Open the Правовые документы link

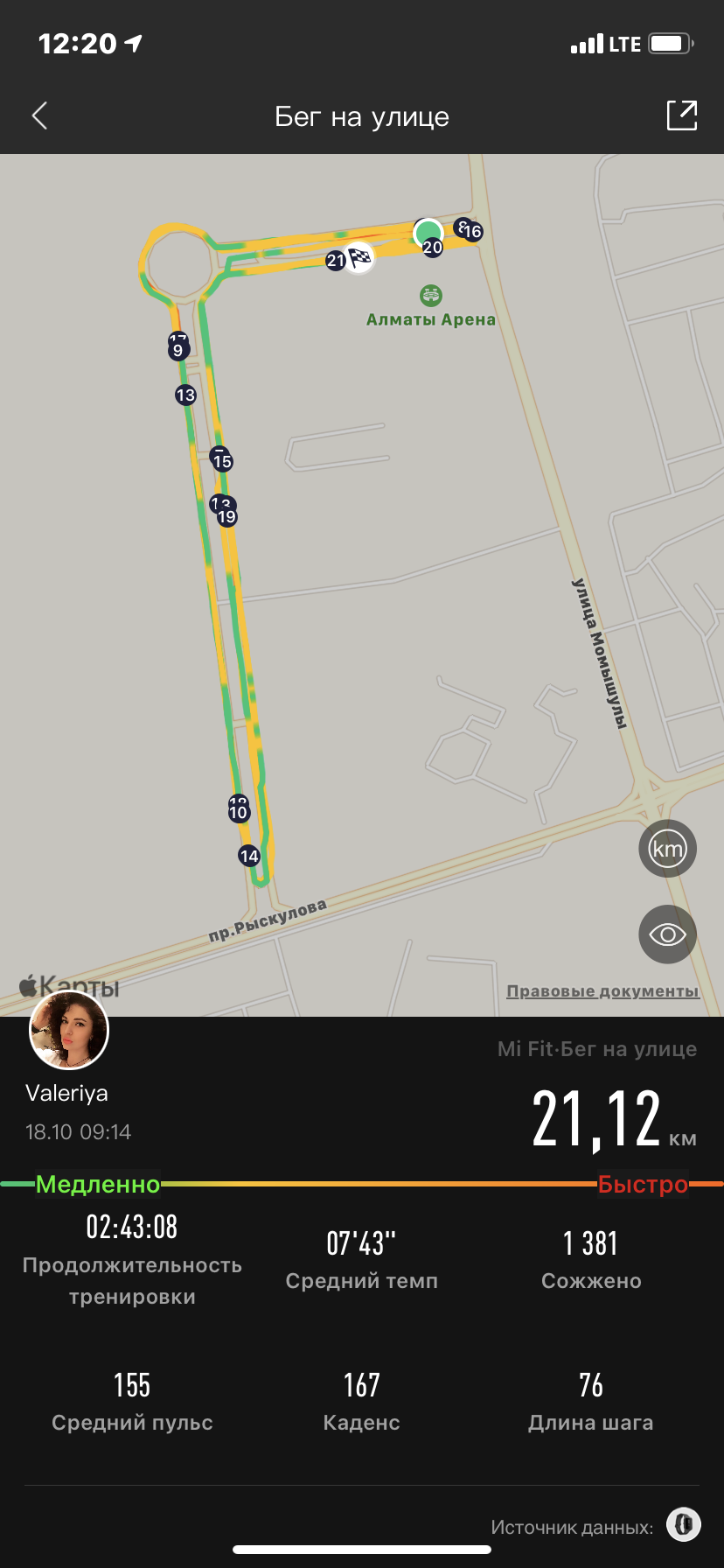click(602, 990)
